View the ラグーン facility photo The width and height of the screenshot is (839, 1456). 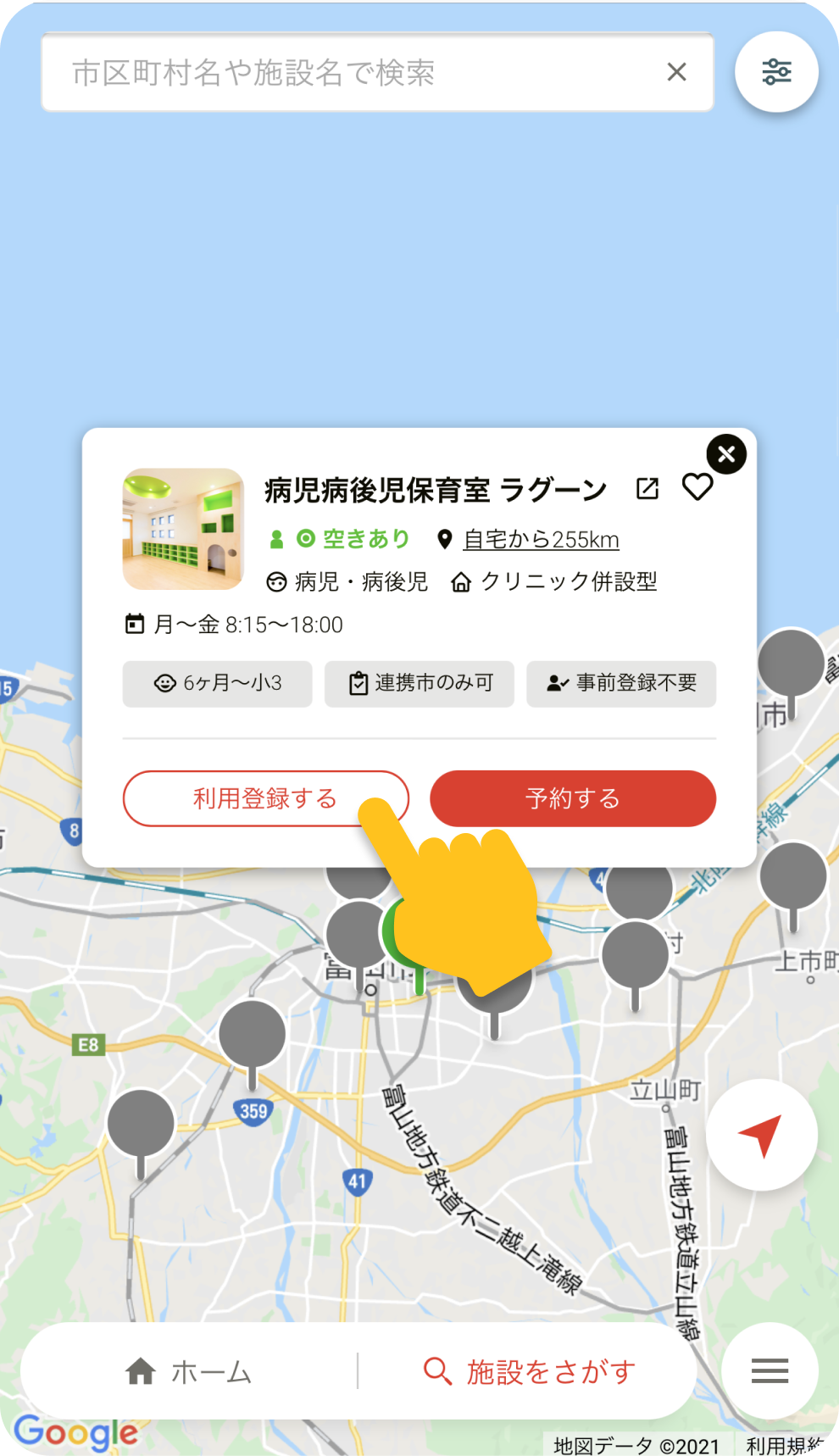[183, 529]
